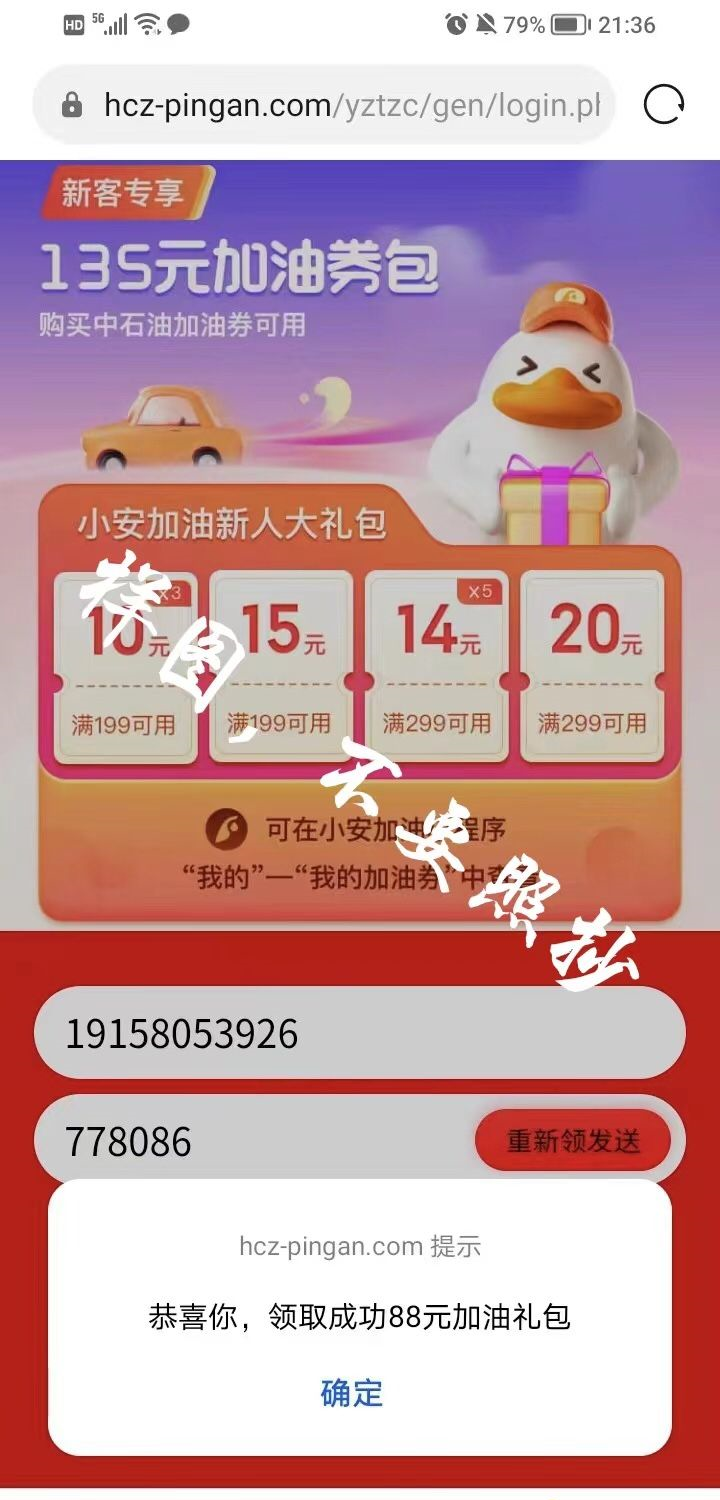720x1500 pixels.
Task: Tap the browser address bar URL
Action: tap(350, 106)
